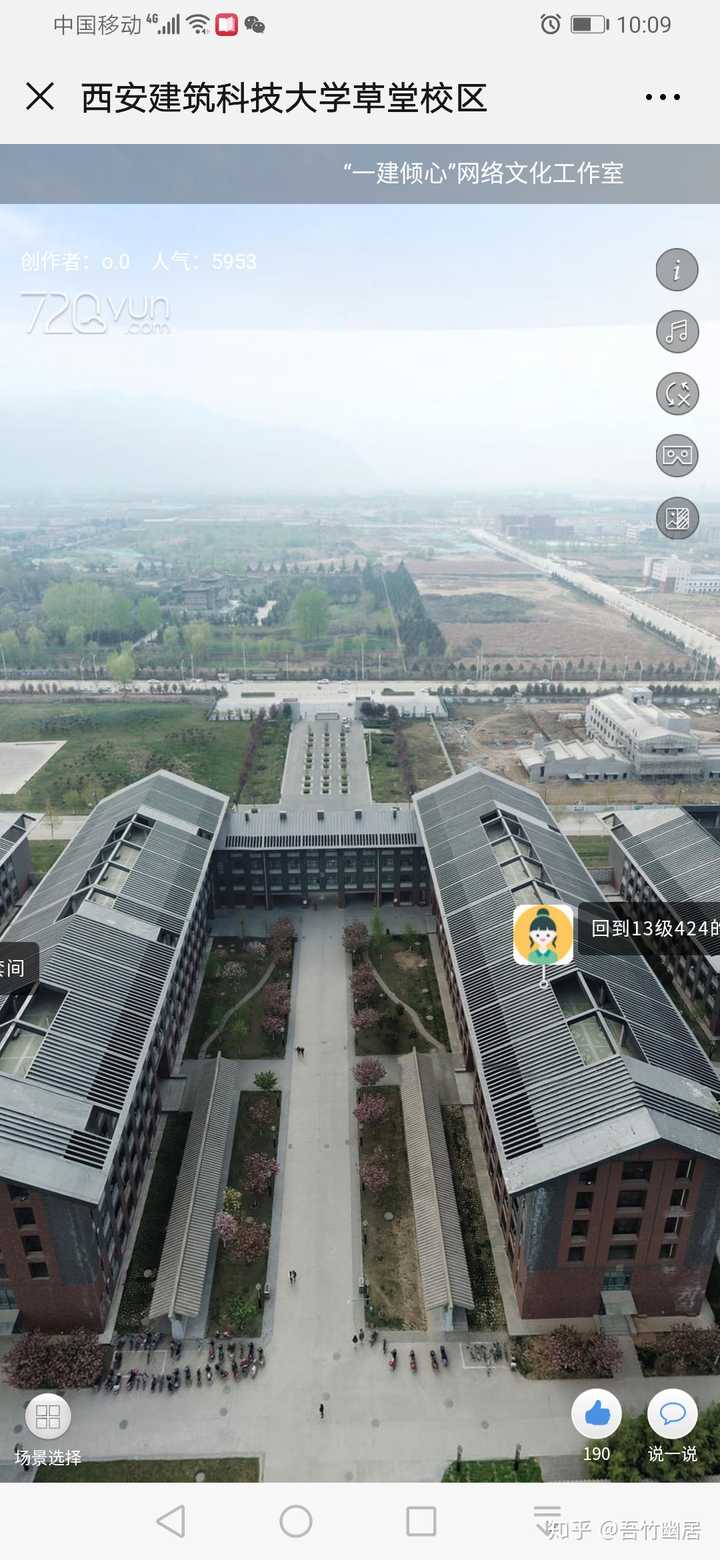The width and height of the screenshot is (720, 1560).
Task: Enable VR glasses mode
Action: click(677, 456)
